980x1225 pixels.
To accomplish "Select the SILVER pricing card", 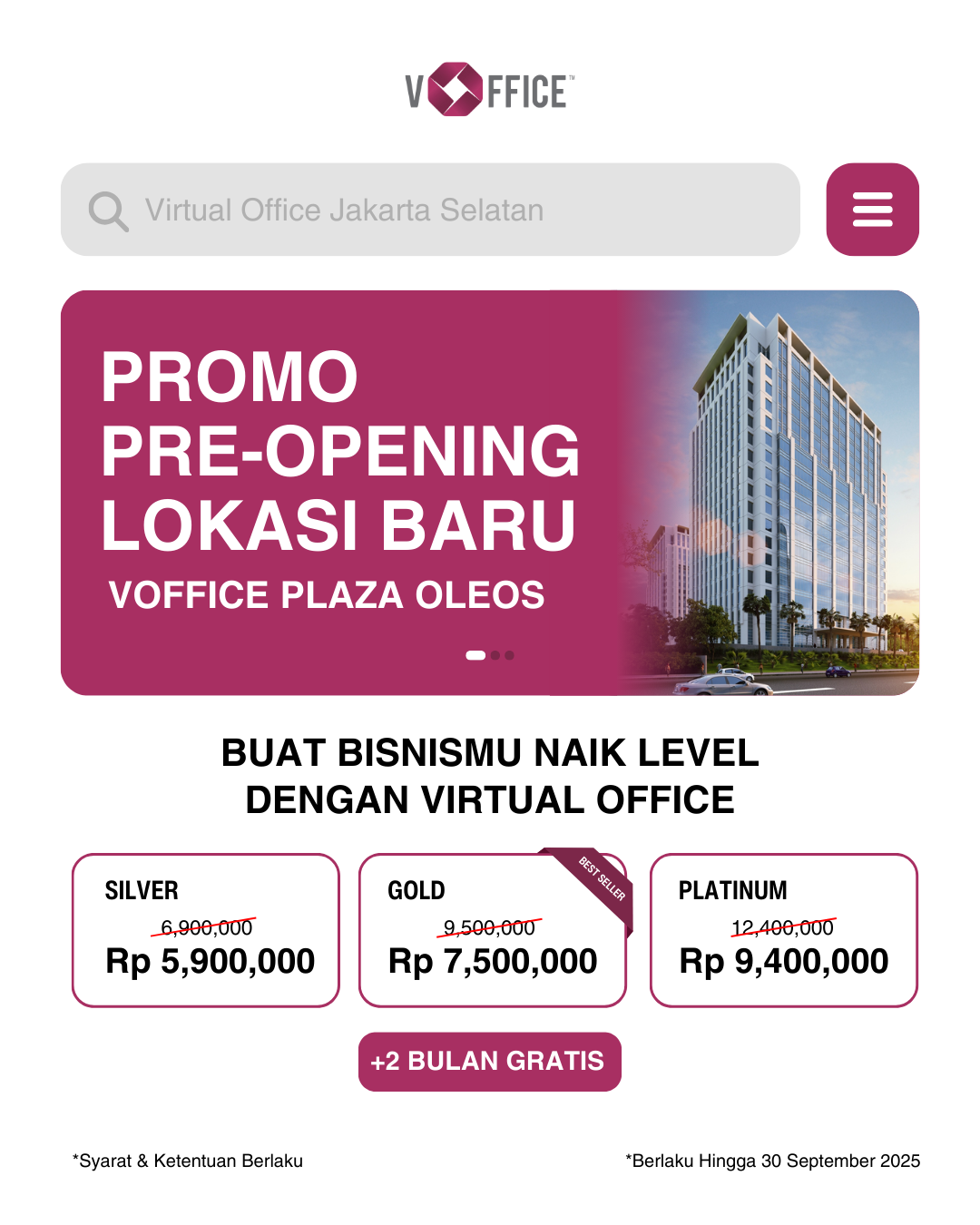I will coord(206,927).
